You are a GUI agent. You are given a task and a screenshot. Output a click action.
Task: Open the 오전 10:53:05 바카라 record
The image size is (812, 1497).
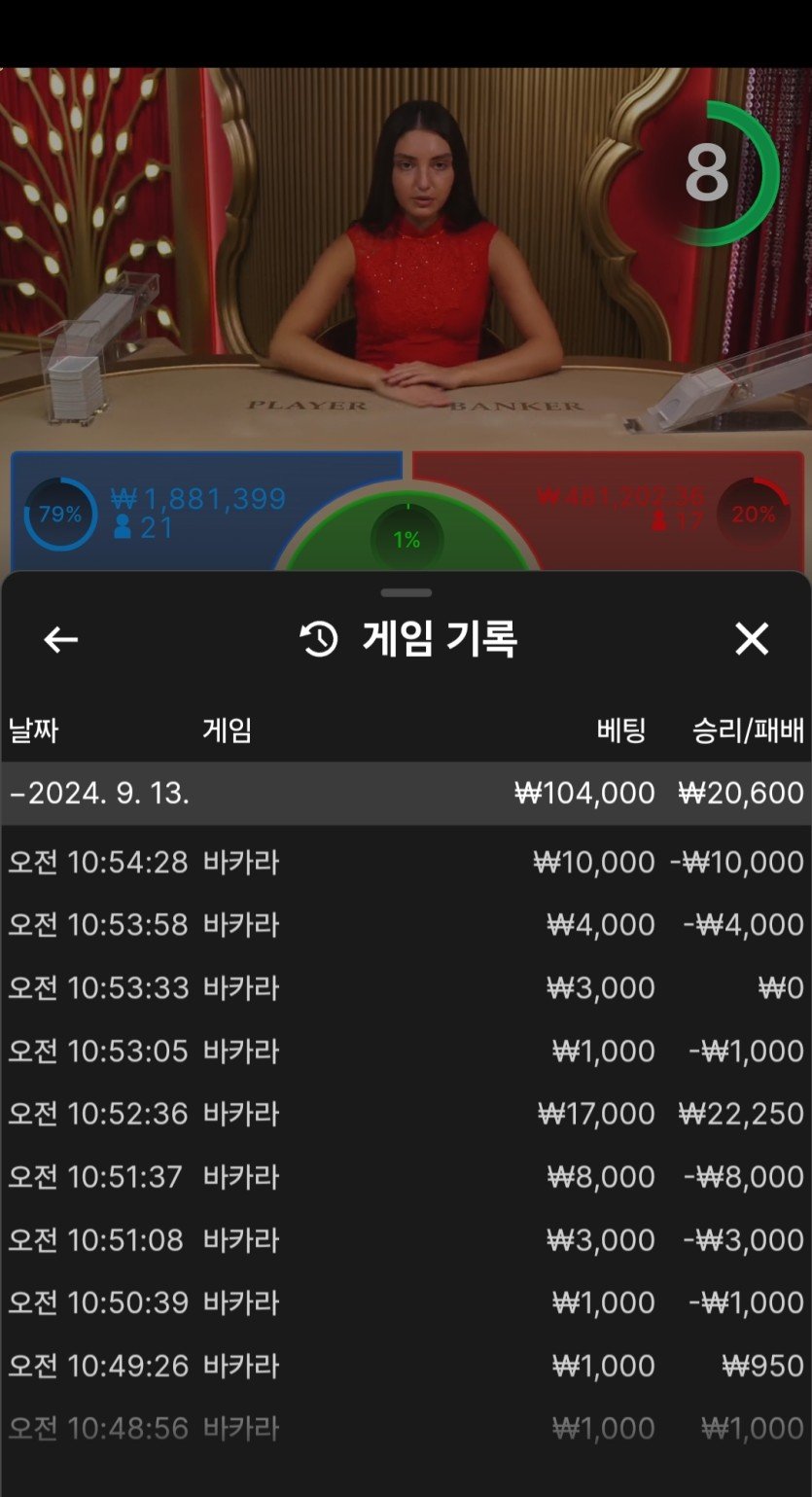[x=406, y=1051]
